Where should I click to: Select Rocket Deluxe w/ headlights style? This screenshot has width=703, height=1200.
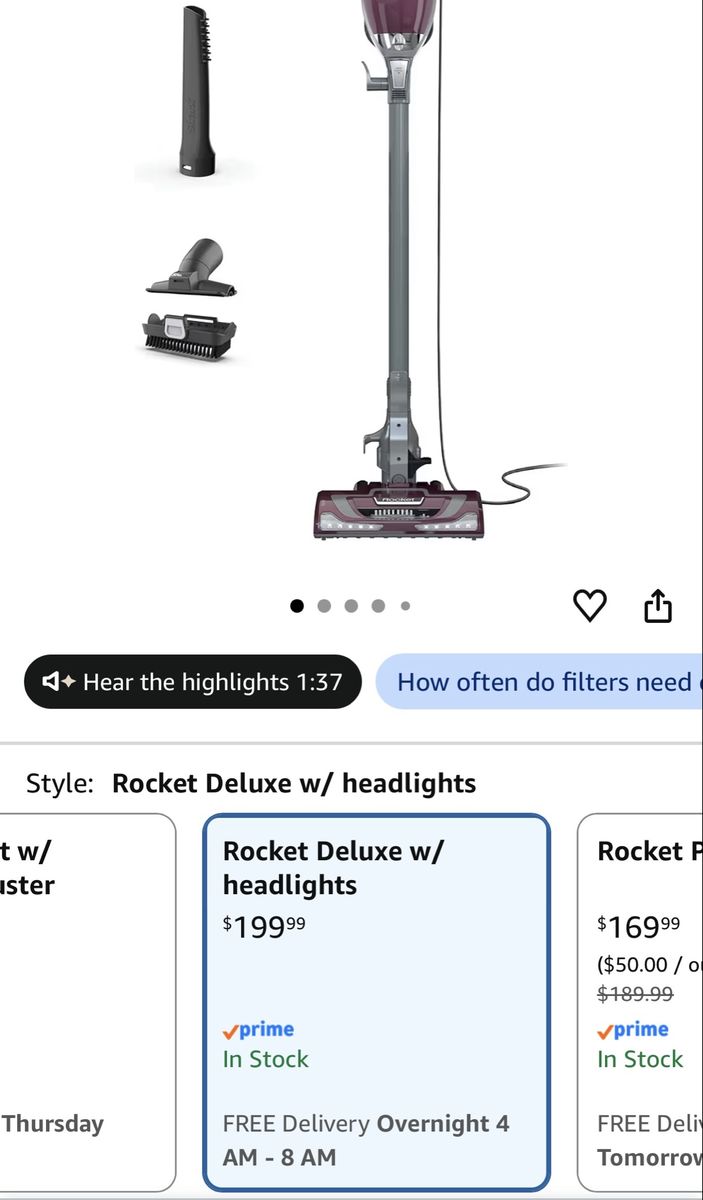(x=376, y=1002)
